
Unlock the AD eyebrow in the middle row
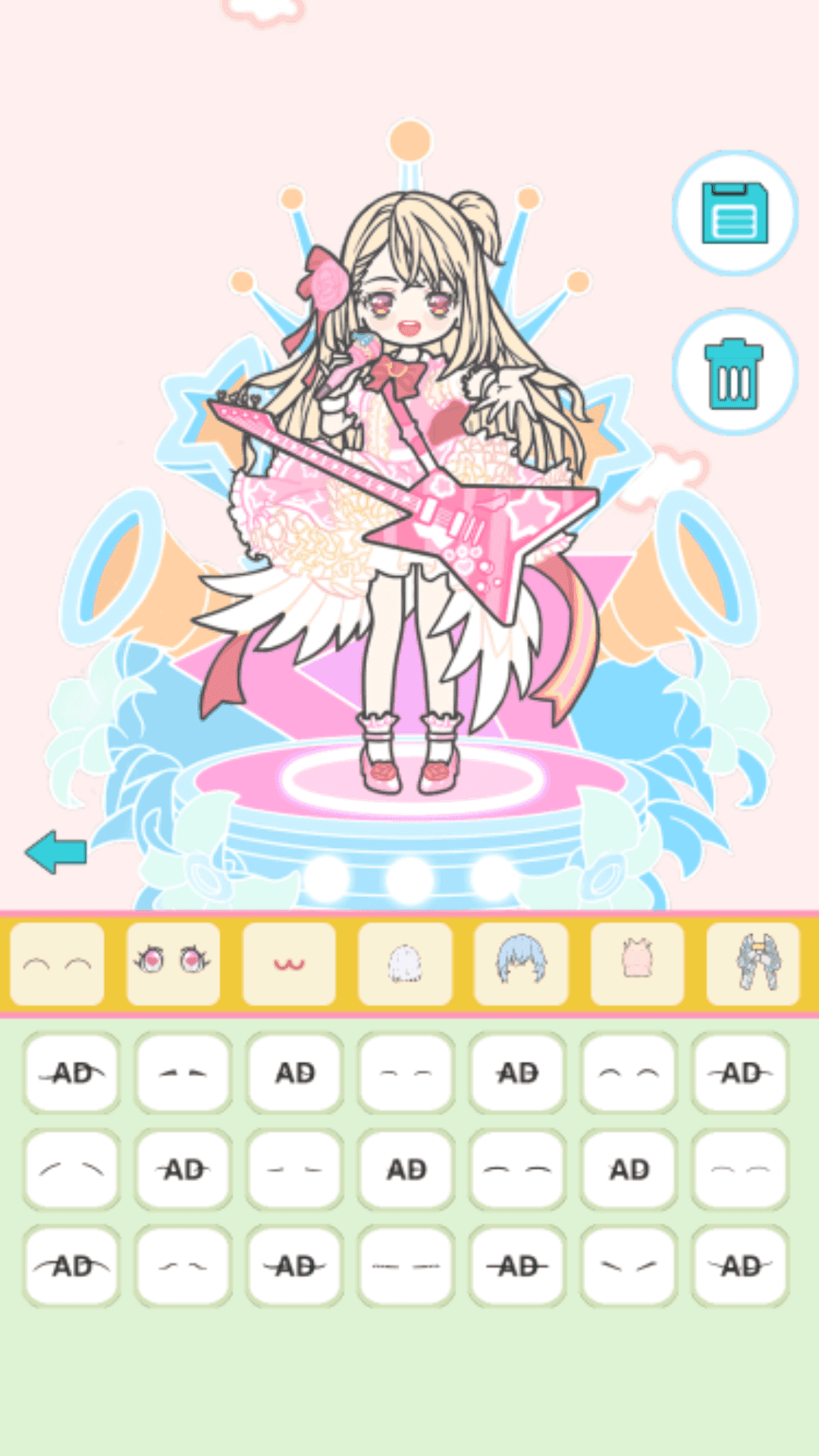182,1169
